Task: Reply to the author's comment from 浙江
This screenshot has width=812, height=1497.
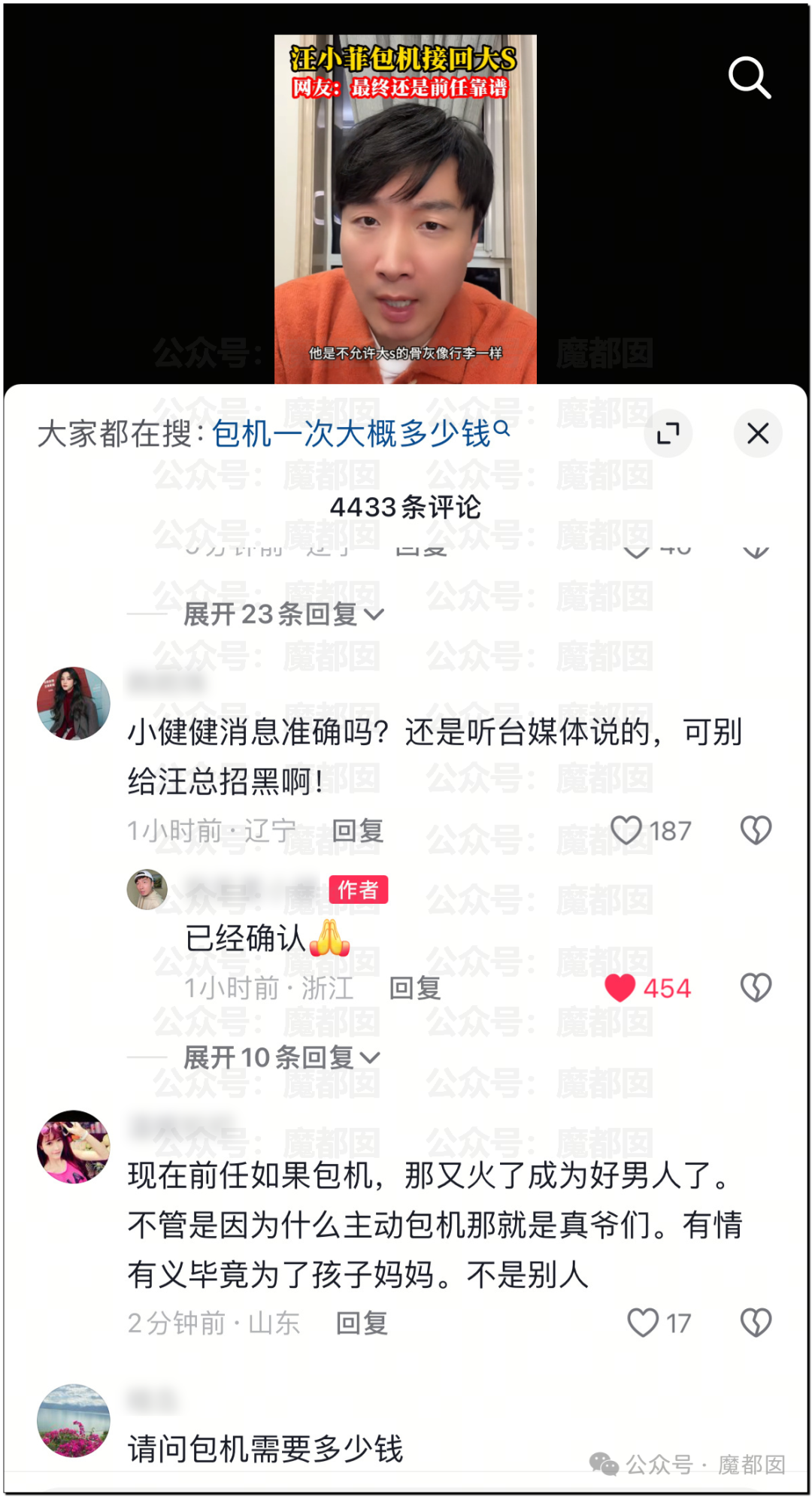Action: tap(415, 988)
